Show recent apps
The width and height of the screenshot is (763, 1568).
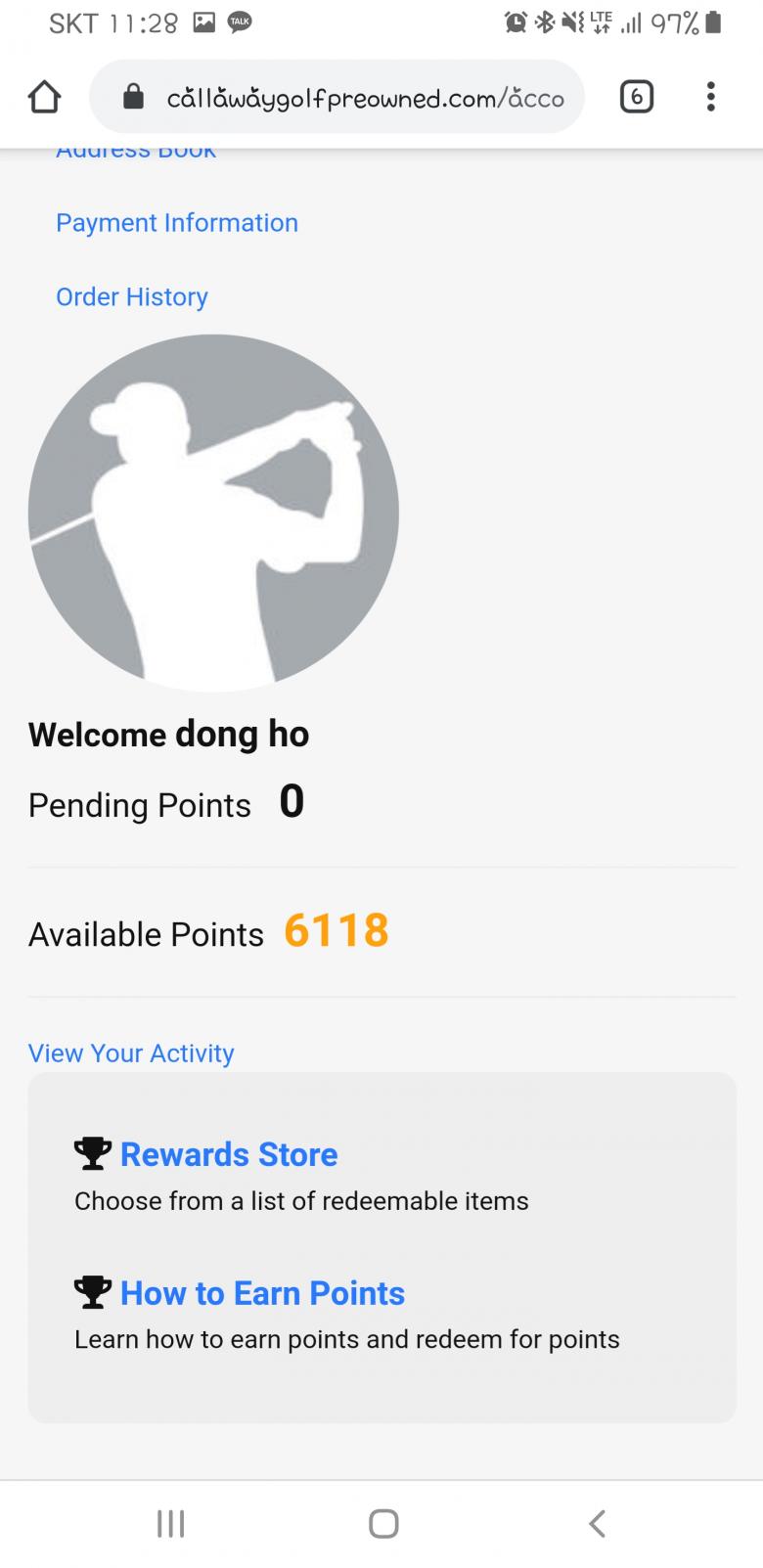pos(171,1523)
